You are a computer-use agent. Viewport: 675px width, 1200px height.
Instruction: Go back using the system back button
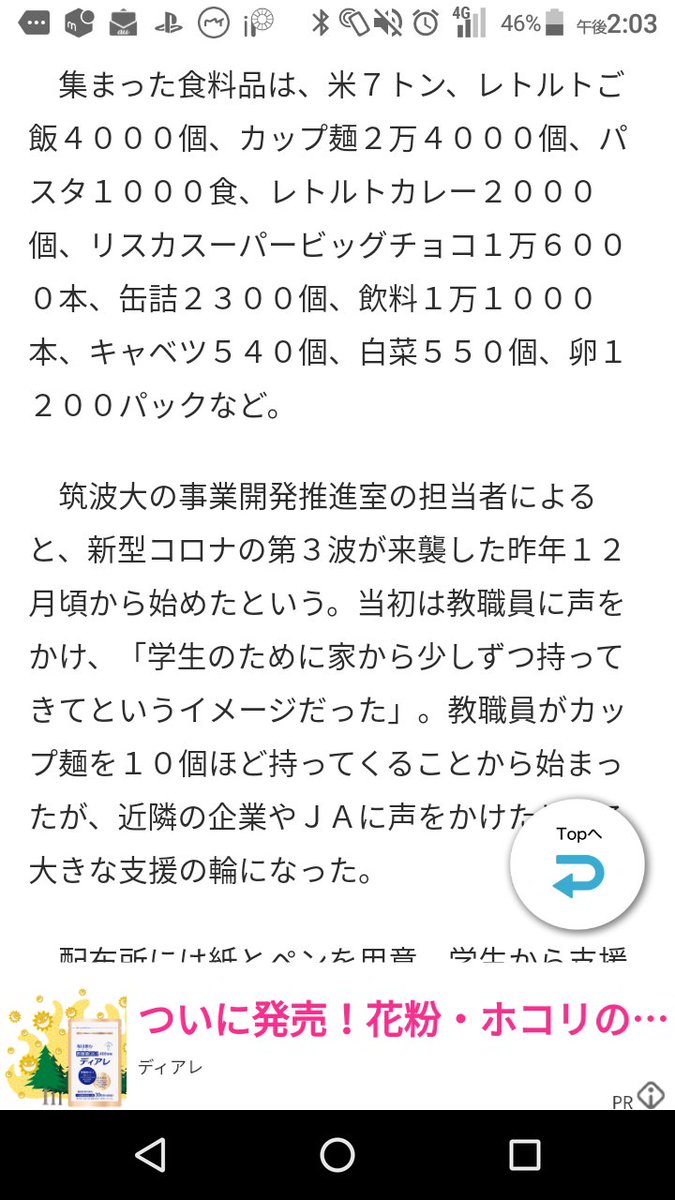click(x=150, y=1156)
